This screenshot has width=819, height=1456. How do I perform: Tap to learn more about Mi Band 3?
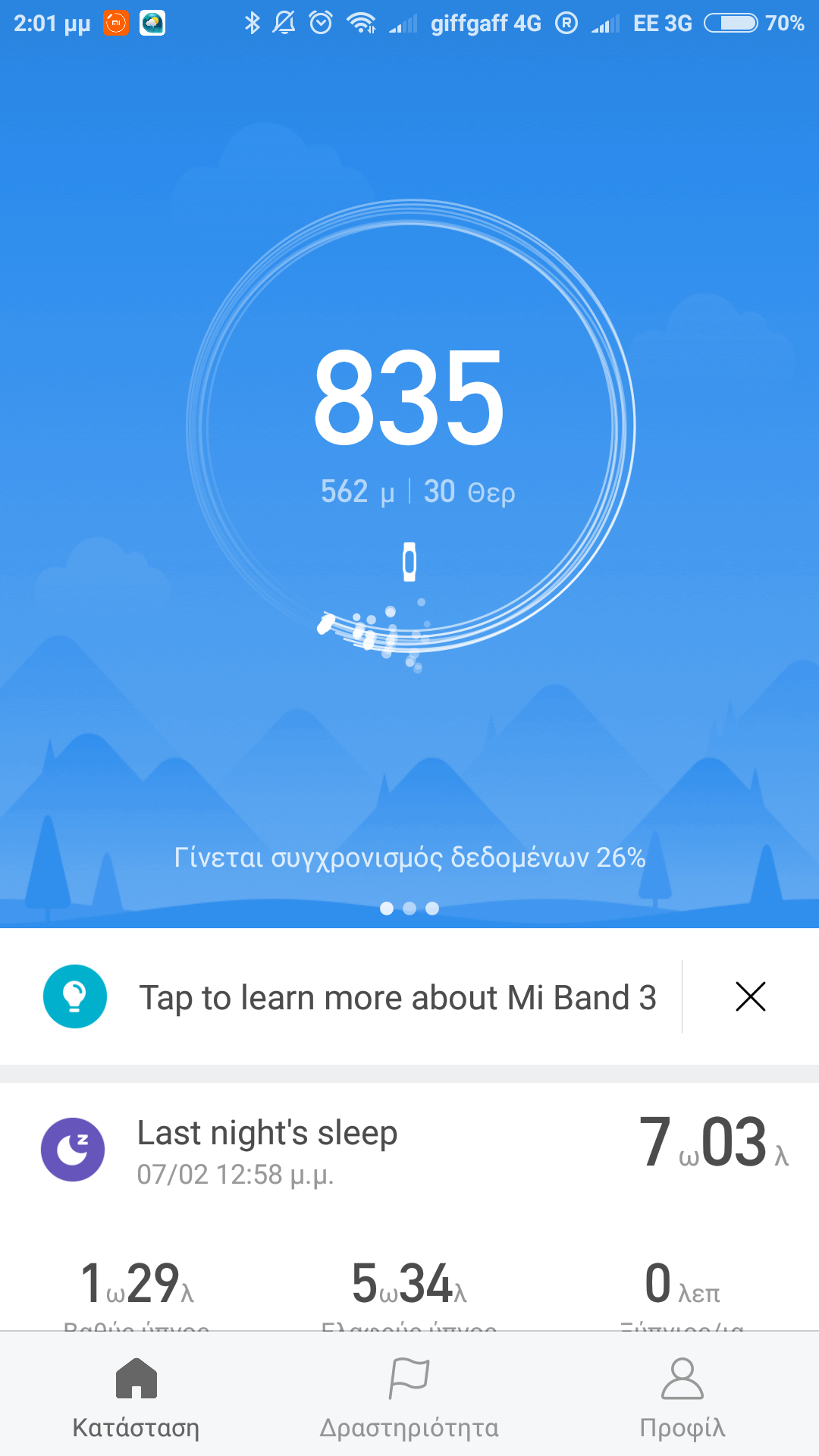[397, 997]
